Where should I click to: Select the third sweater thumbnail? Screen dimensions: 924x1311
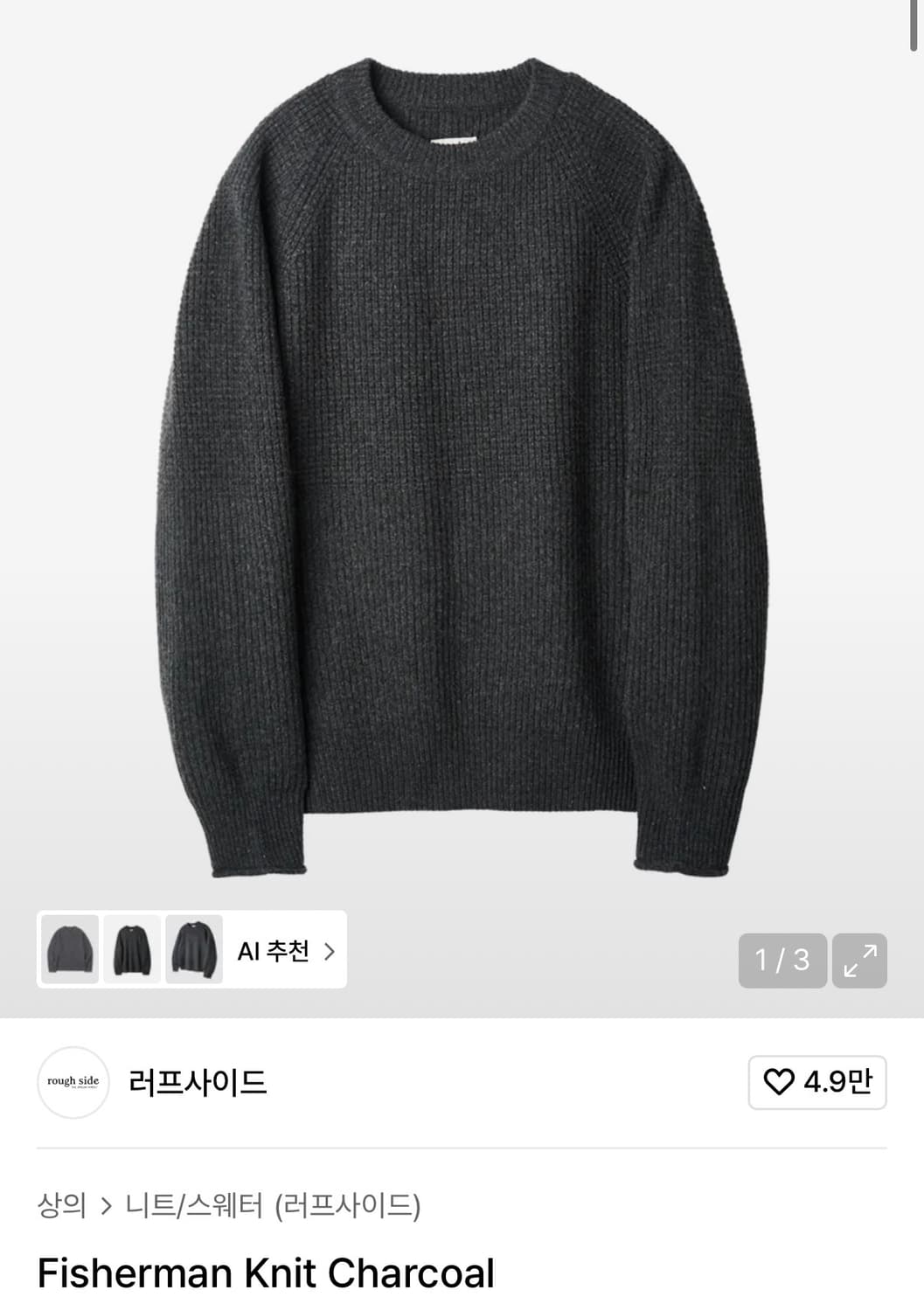pyautogui.click(x=194, y=951)
